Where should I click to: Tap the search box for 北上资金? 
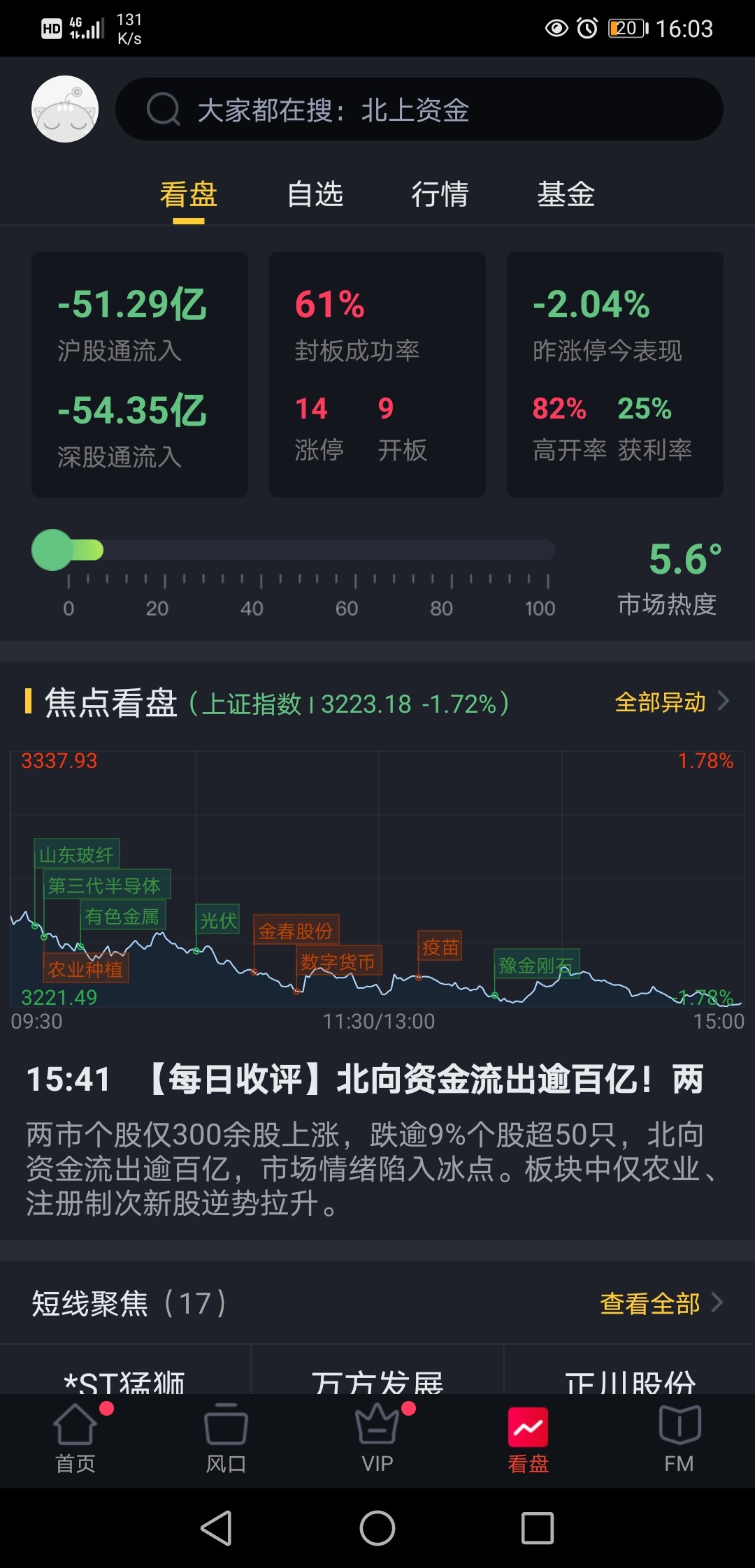(x=419, y=110)
